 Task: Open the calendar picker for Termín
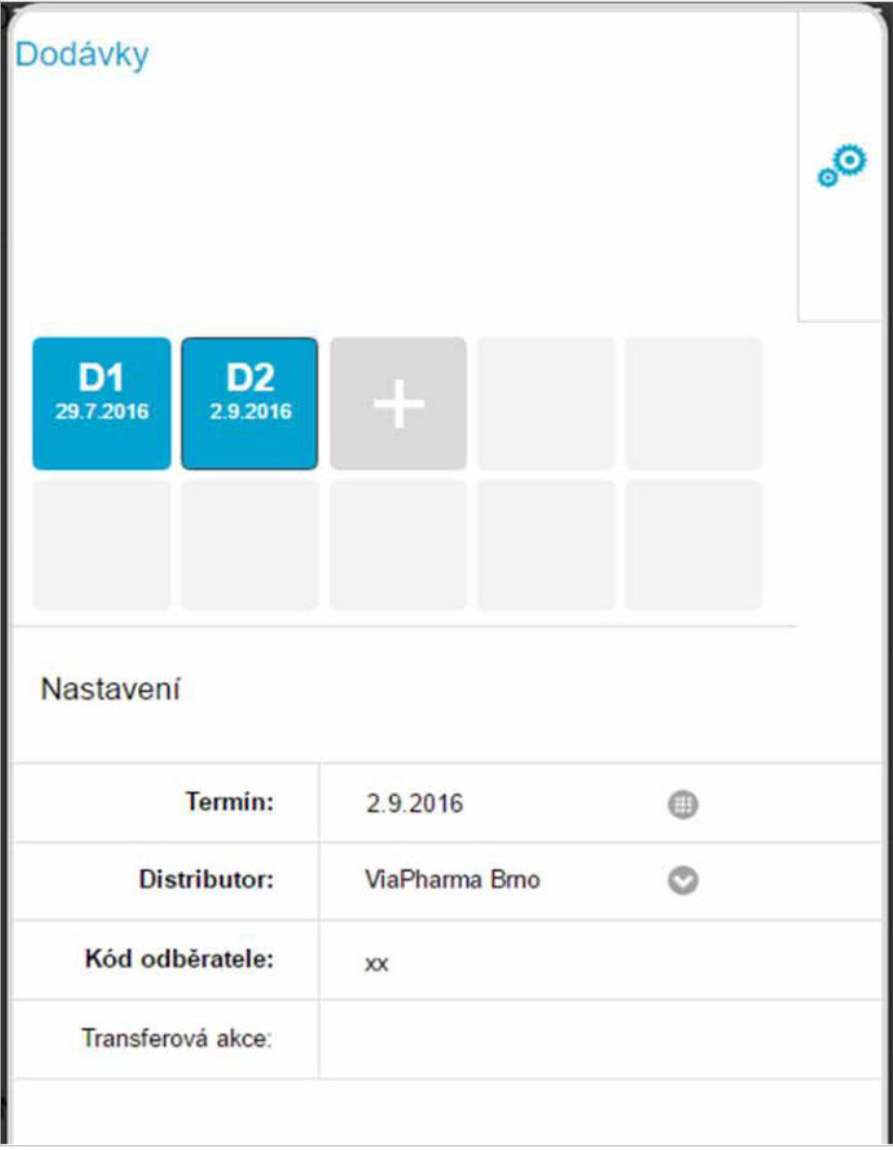pyautogui.click(x=682, y=804)
